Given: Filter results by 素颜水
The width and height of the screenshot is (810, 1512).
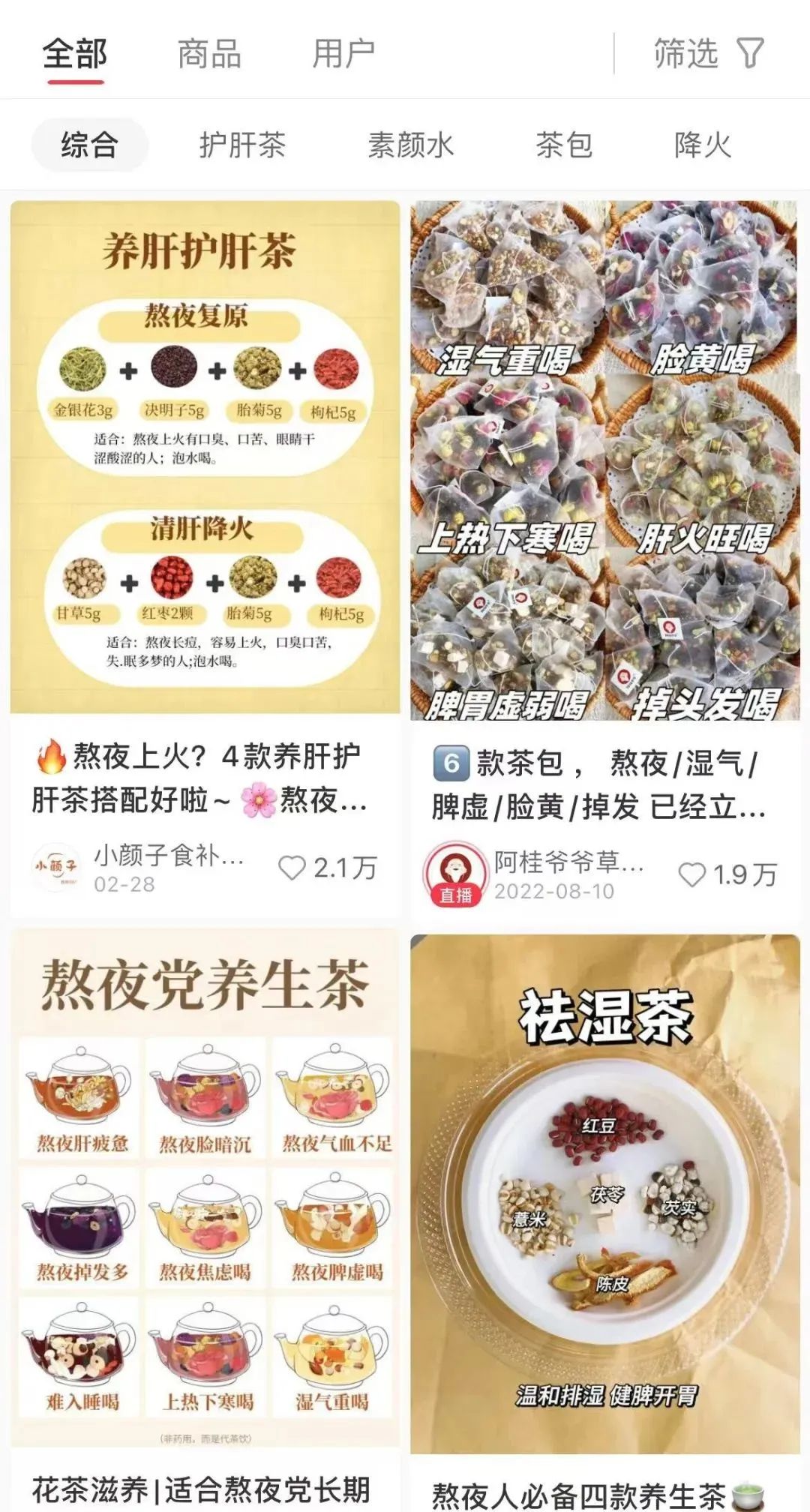Looking at the screenshot, I should (411, 144).
